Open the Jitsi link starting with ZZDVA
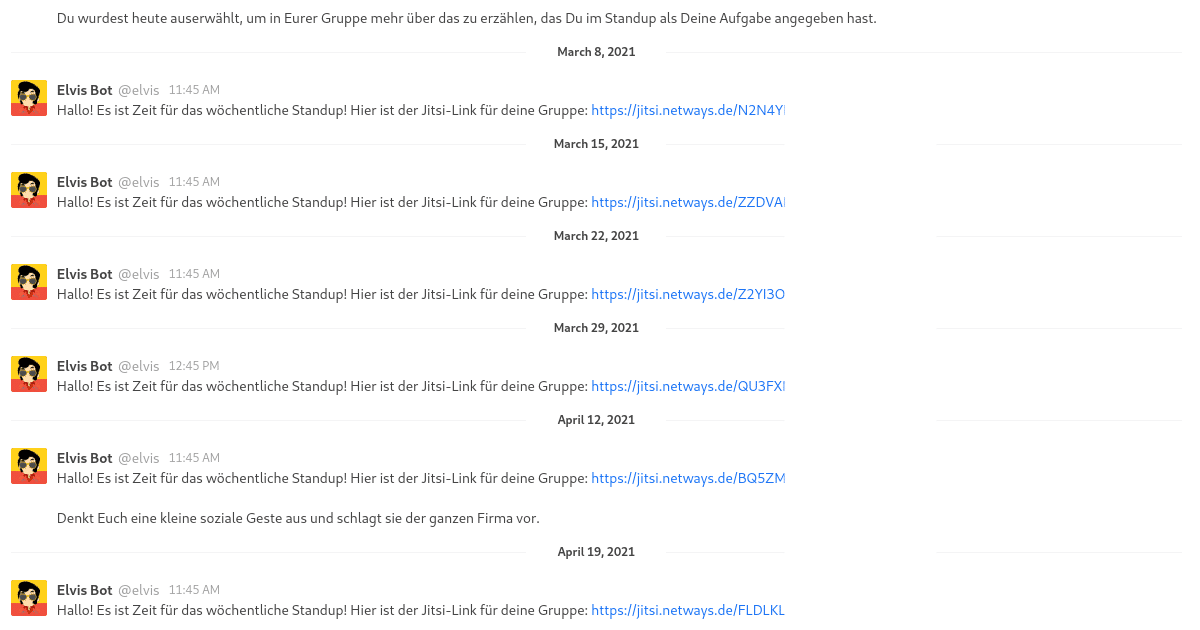Image resolution: width=1200 pixels, height=630 pixels. click(x=687, y=202)
